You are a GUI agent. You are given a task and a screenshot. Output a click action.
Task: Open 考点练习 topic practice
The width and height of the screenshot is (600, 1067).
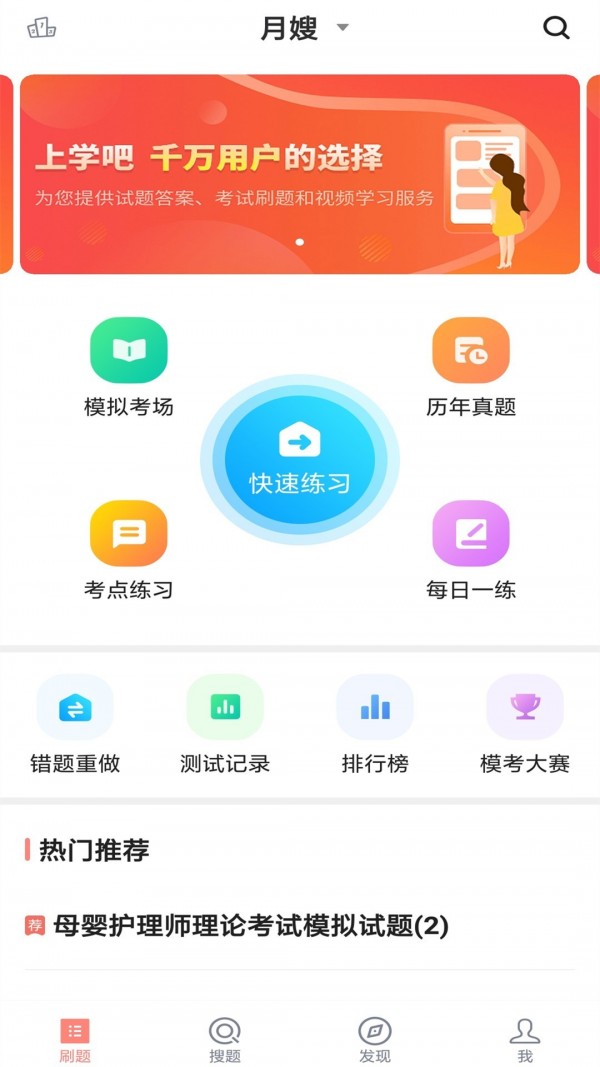point(129,549)
